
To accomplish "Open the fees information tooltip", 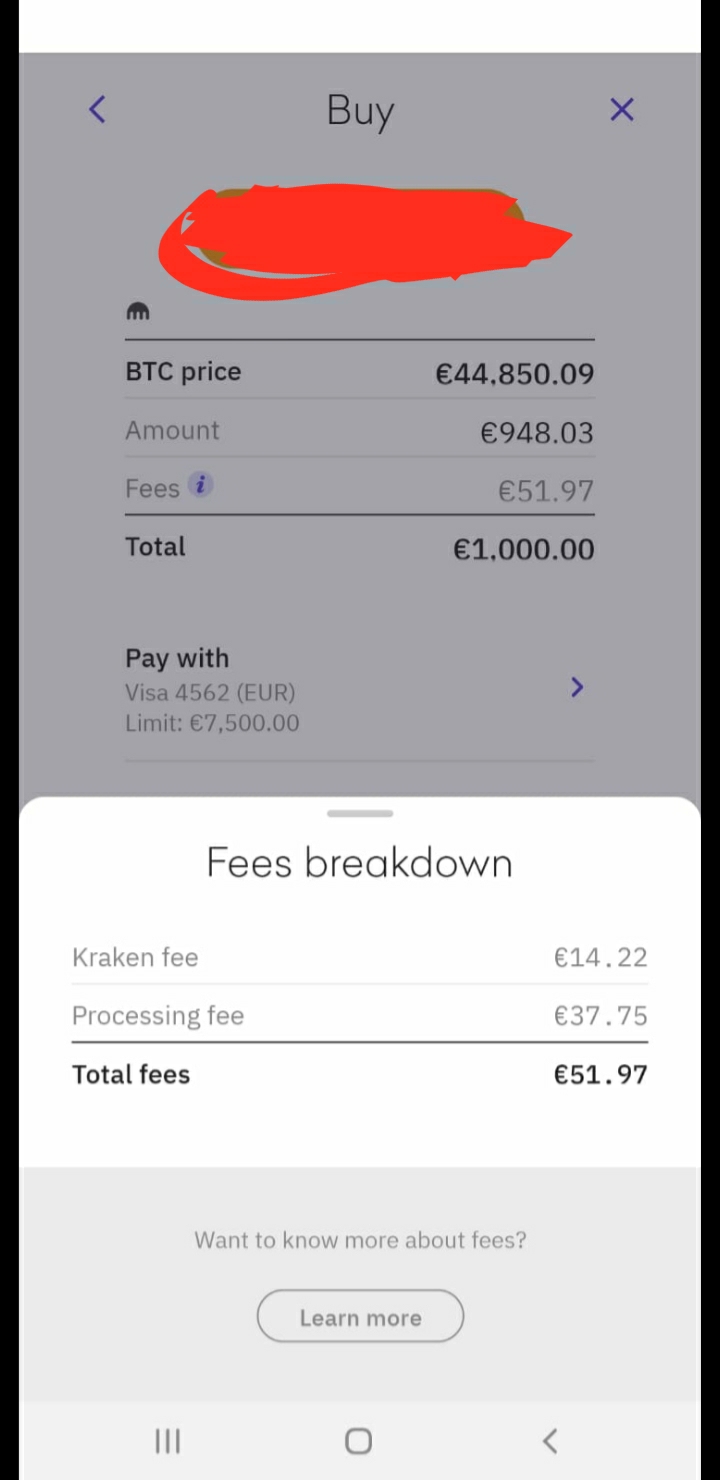I will [x=200, y=485].
